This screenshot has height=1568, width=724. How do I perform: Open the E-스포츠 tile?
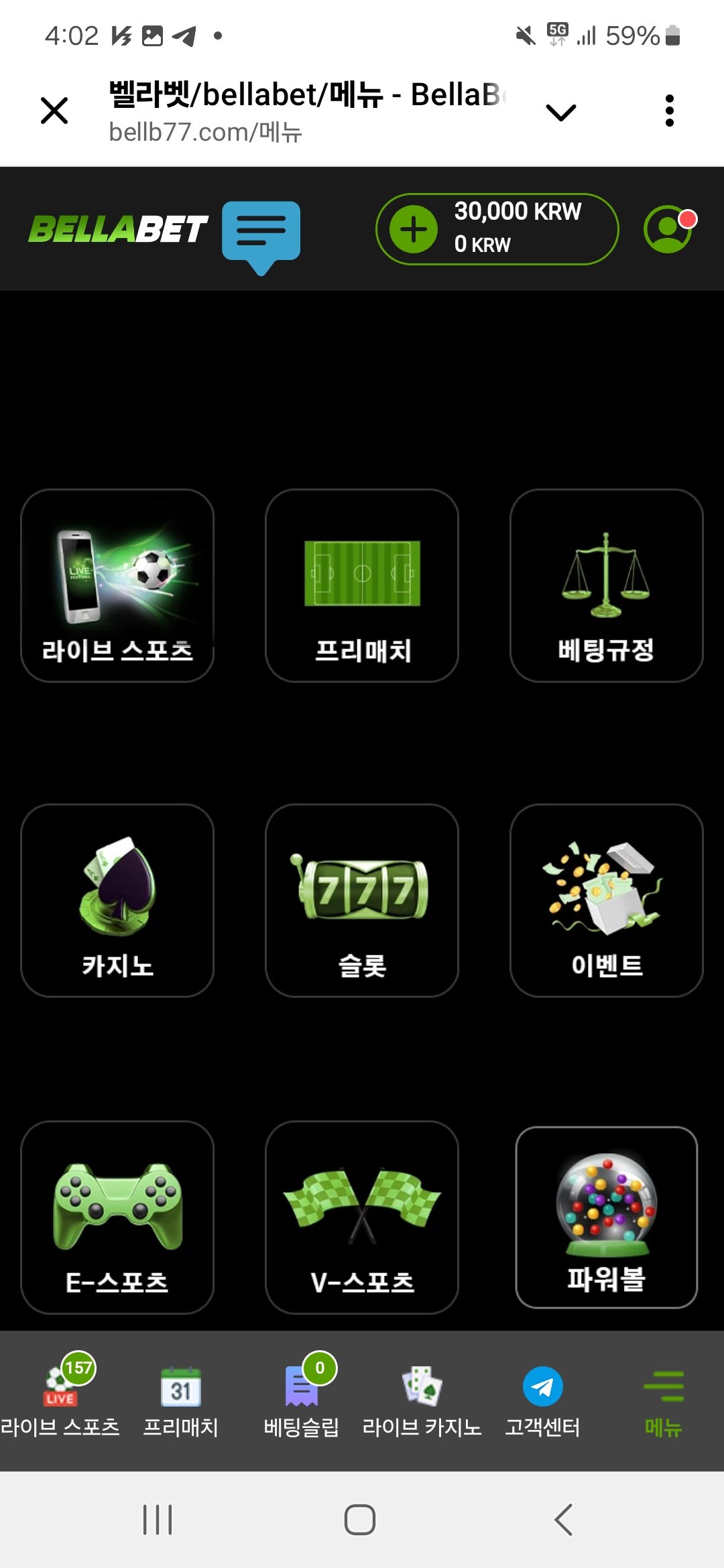coord(117,1217)
